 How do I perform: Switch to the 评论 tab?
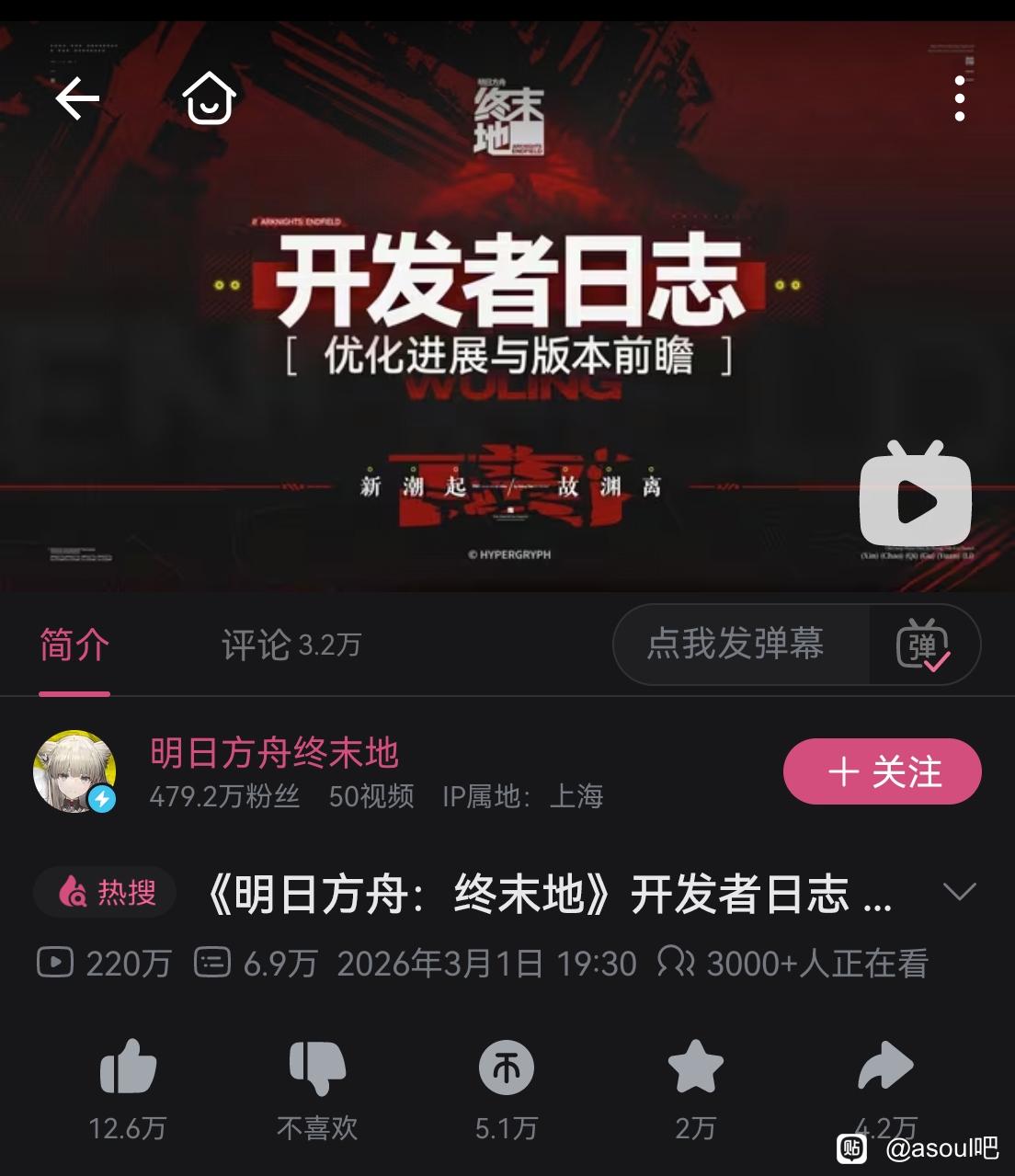click(x=291, y=645)
